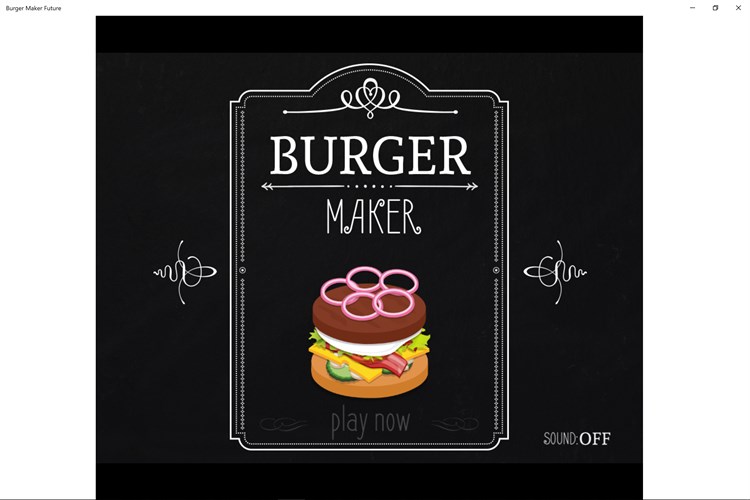Image resolution: width=750 pixels, height=500 pixels.
Task: Restore down the app window
Action: (715, 8)
